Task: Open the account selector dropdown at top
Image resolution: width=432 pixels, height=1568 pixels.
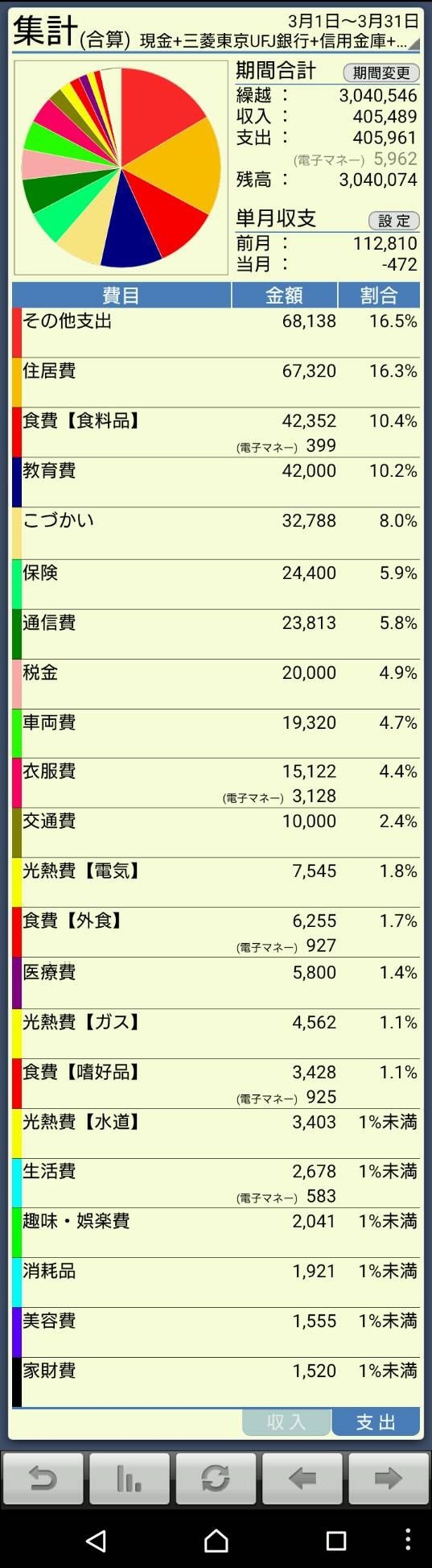Action: [278, 41]
